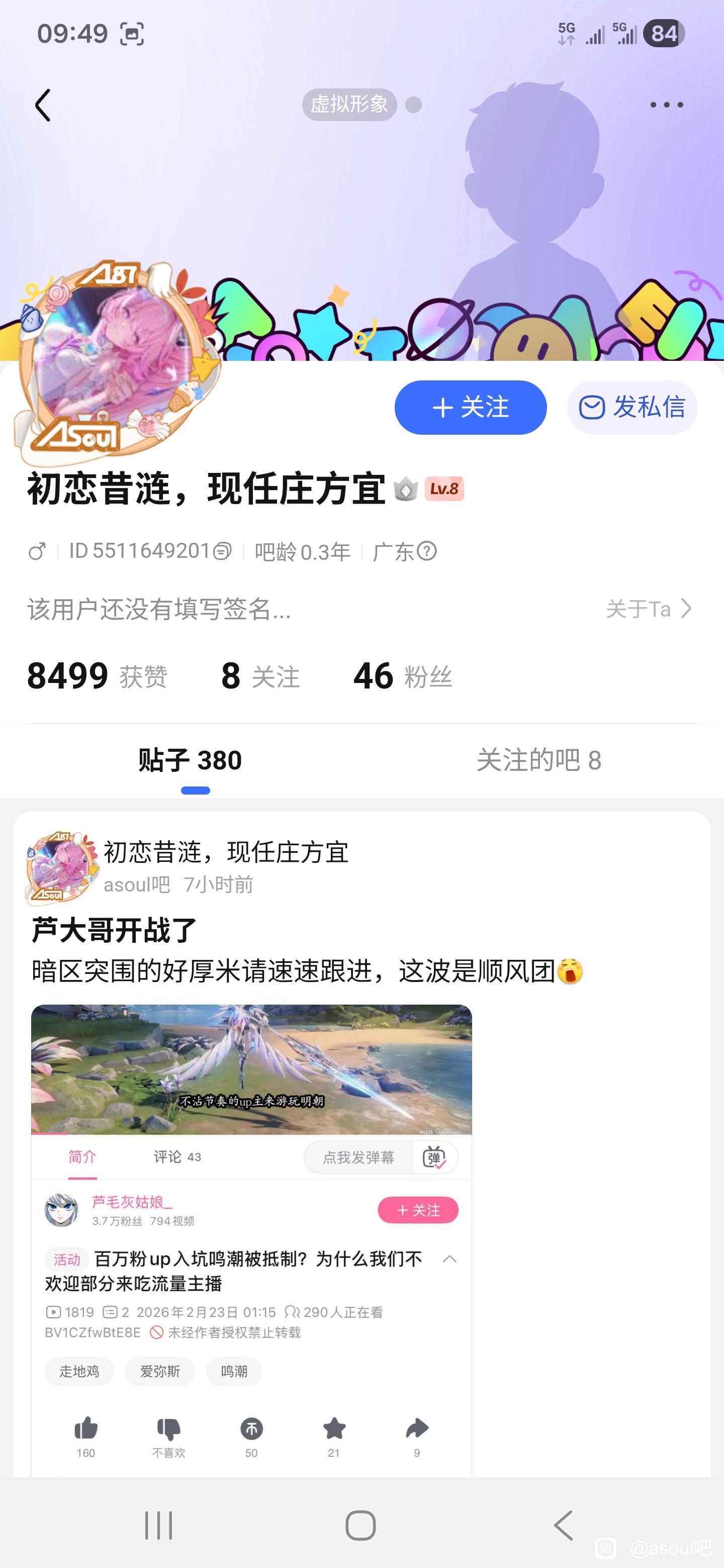Viewport: 724px width, 1568px height.
Task: Open the 关于Ta details link
Action: pos(649,609)
